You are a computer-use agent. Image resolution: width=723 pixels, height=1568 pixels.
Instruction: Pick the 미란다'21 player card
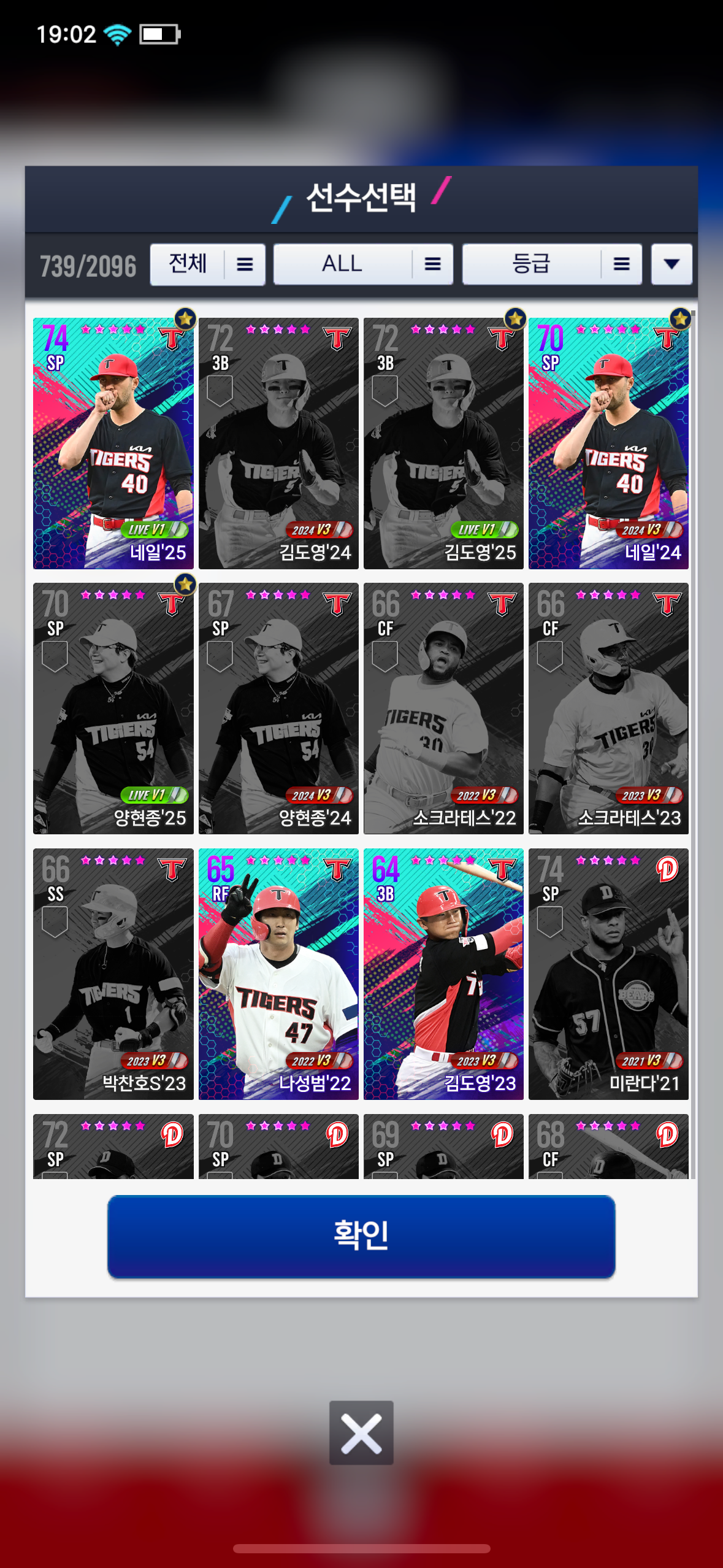click(x=608, y=974)
